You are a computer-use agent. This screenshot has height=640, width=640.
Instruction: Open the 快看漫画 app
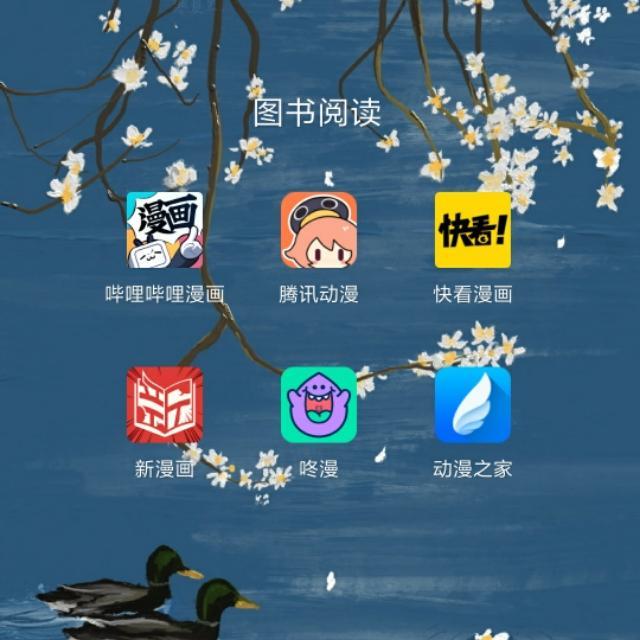tap(473, 230)
